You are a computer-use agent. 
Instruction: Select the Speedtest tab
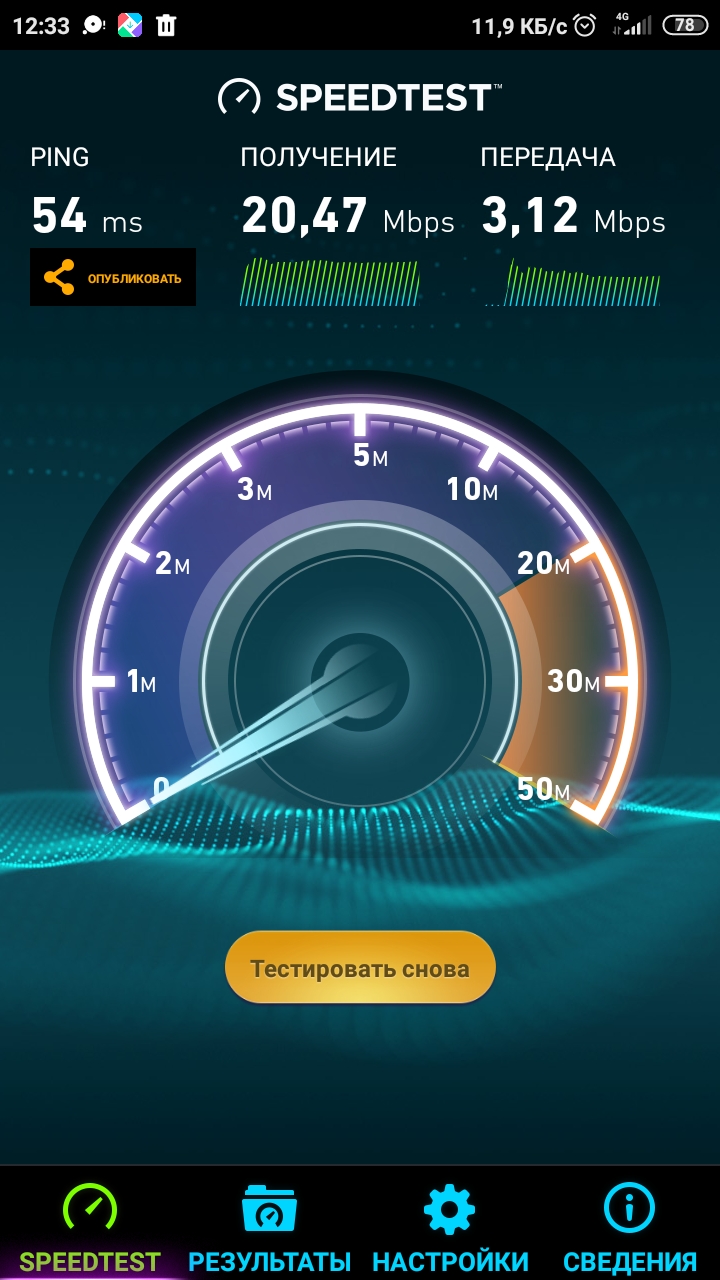pyautogui.click(x=90, y=1226)
